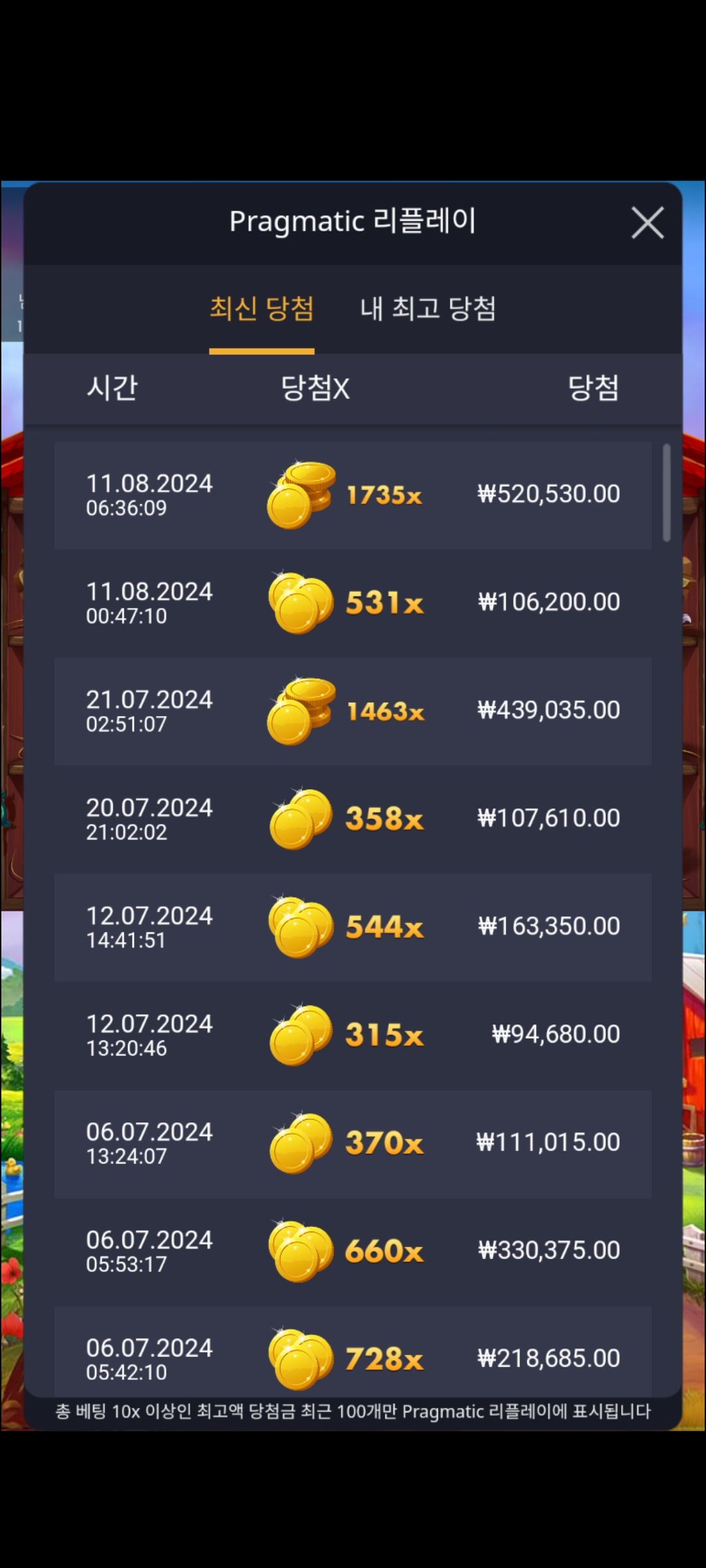Switch to the 내 최고 당첨 tab
This screenshot has height=1568, width=706.
click(428, 308)
